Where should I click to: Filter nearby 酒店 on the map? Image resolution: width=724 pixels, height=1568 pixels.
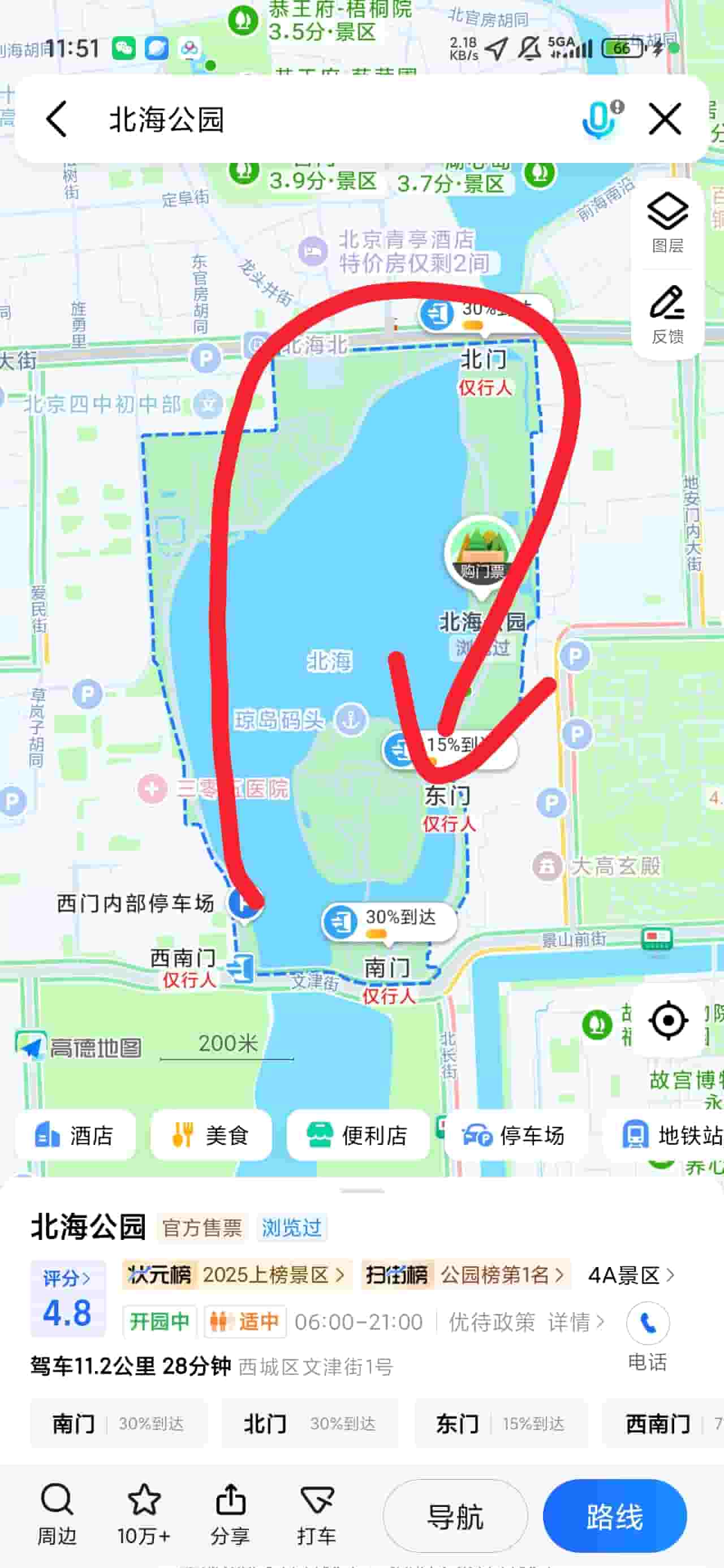pos(75,1135)
